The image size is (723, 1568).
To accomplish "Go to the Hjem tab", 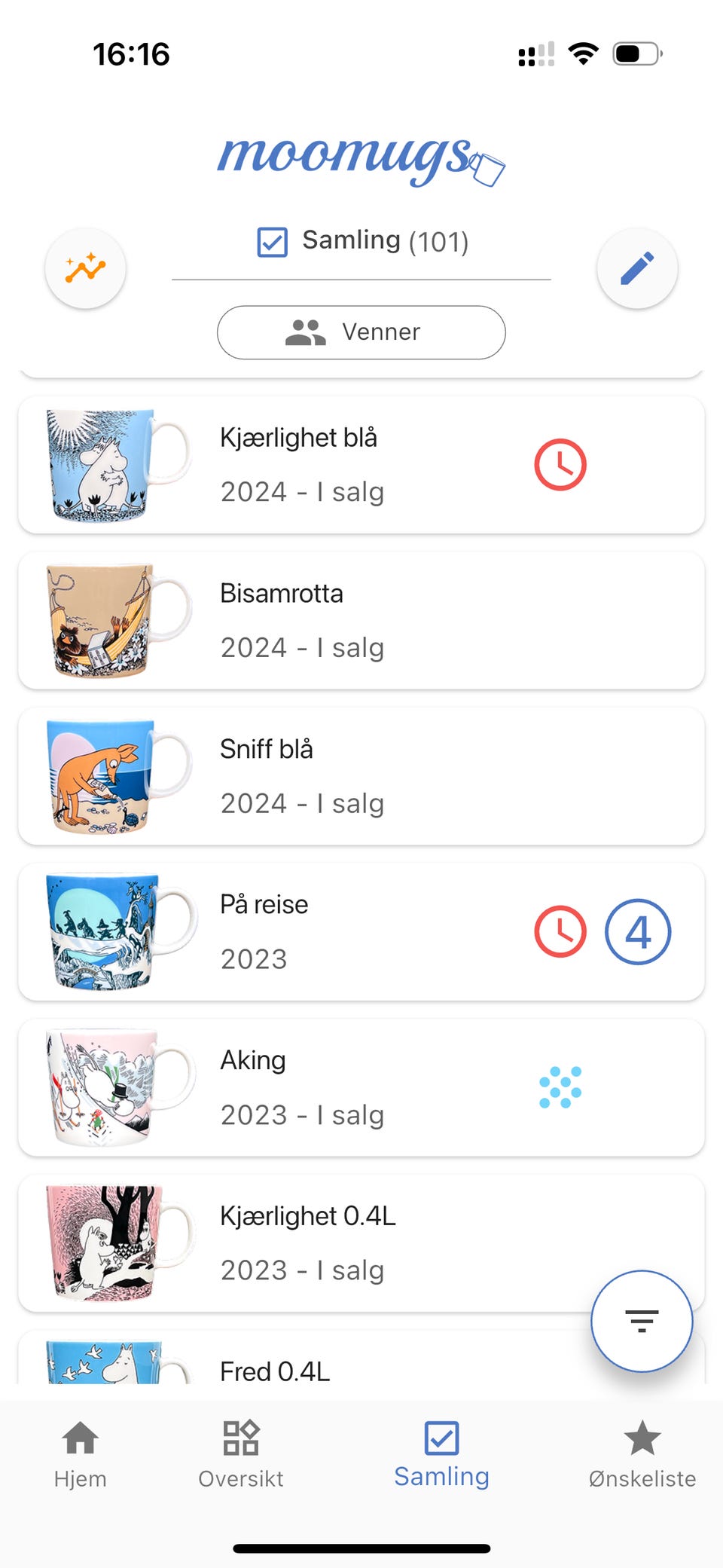I will (81, 1453).
